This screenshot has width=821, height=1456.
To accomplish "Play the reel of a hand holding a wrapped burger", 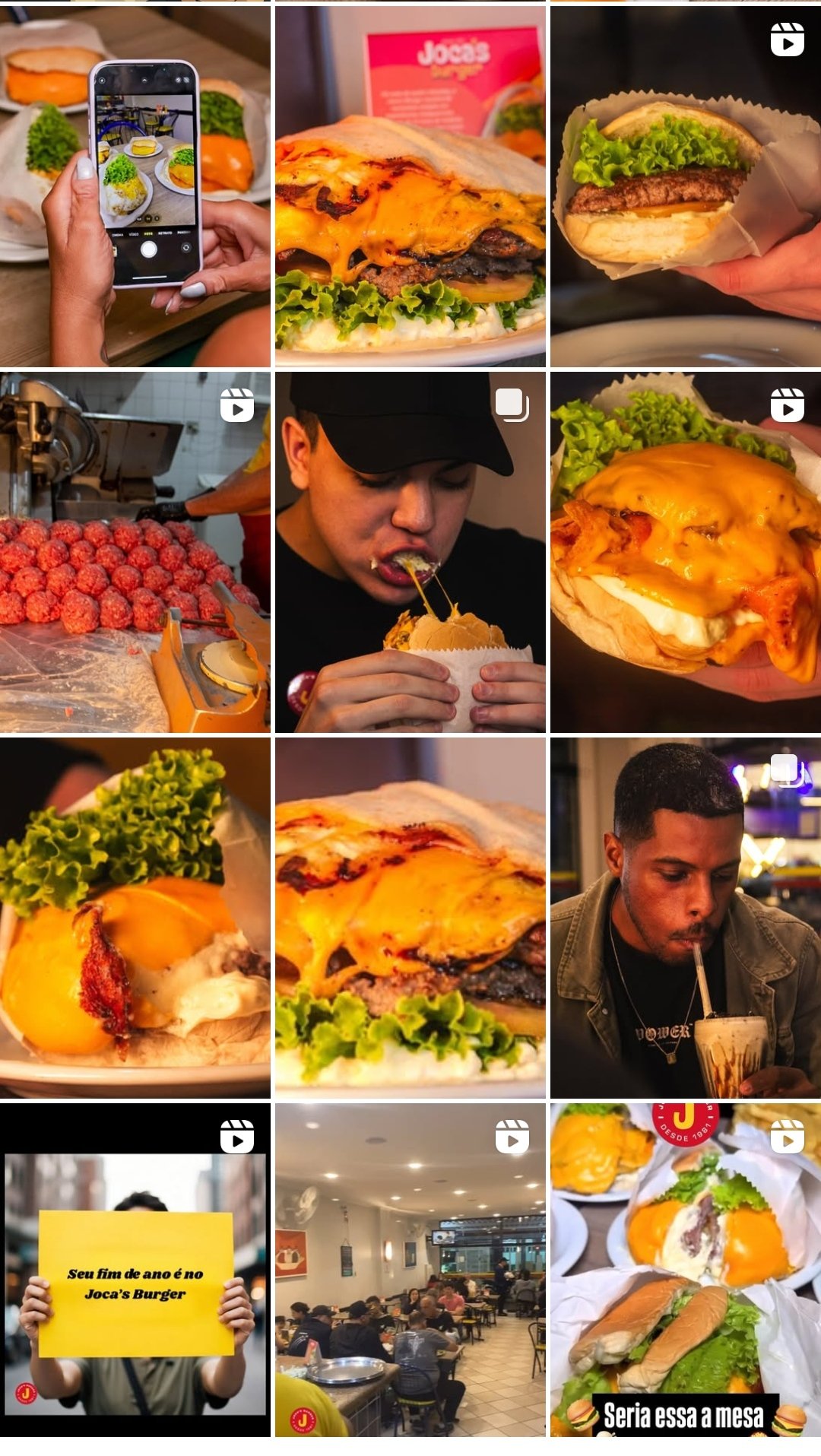I will [x=686, y=186].
